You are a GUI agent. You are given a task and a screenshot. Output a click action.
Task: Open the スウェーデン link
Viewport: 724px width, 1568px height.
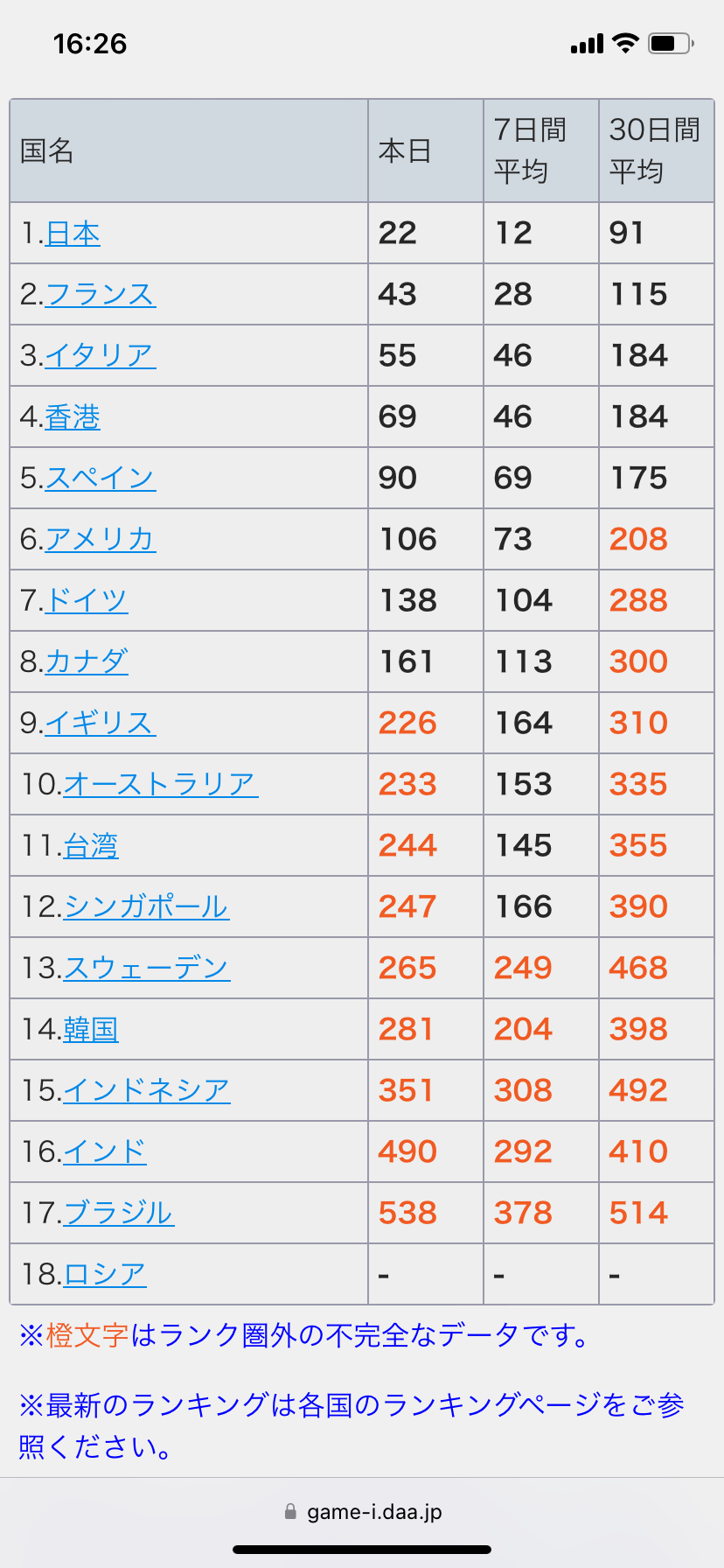pyautogui.click(x=147, y=969)
